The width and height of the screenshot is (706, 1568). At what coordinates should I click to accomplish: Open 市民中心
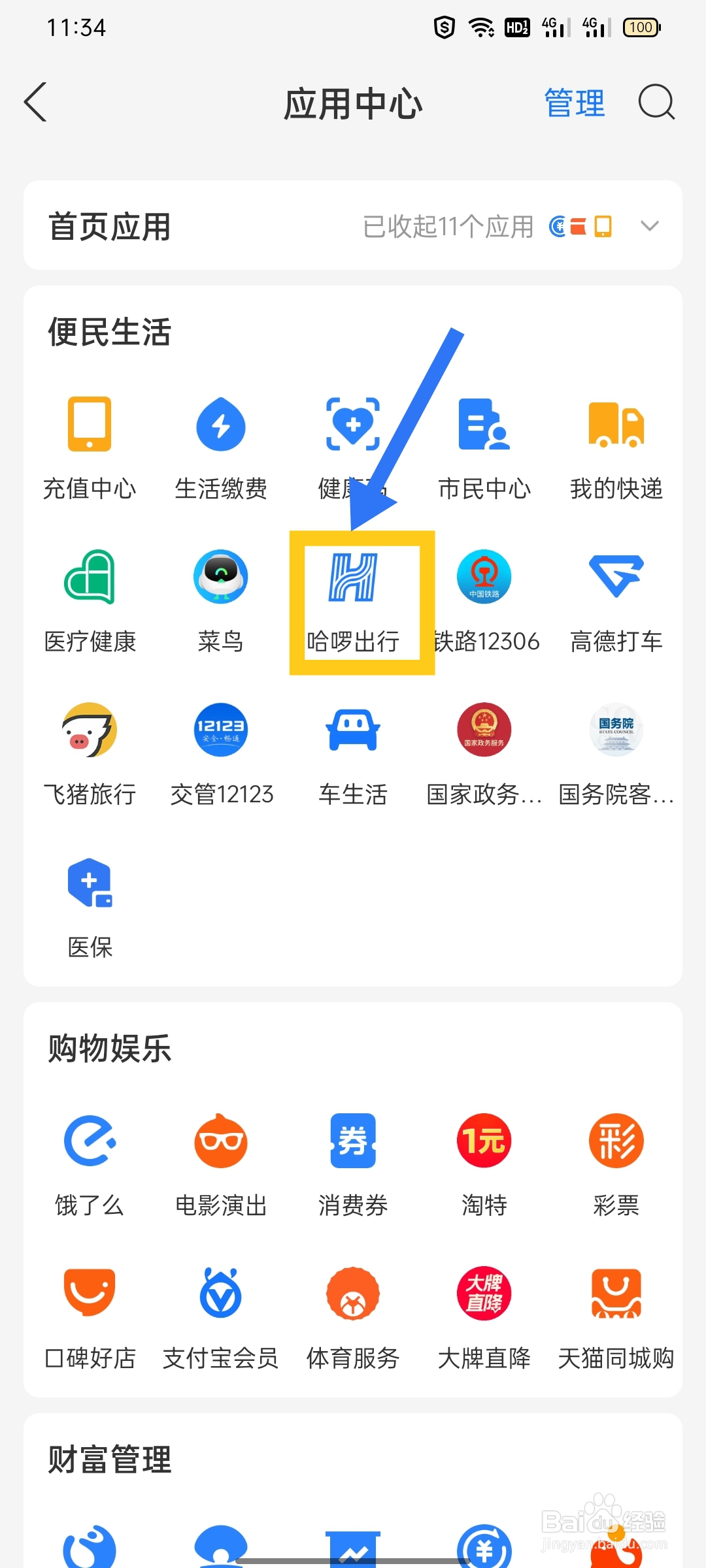[484, 449]
